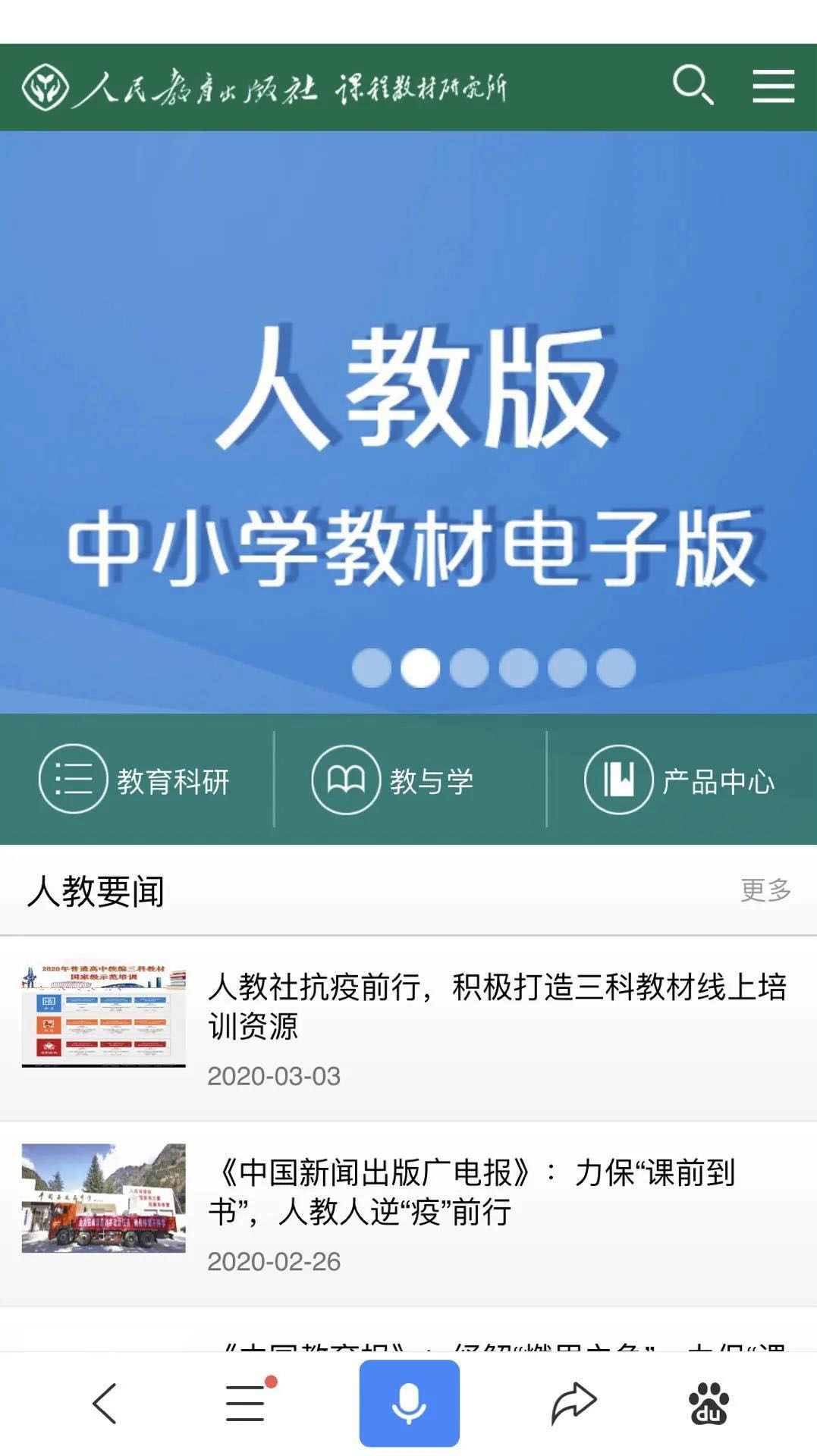Open the browser menu with red dot
This screenshot has width=817, height=1456.
pos(247,1403)
